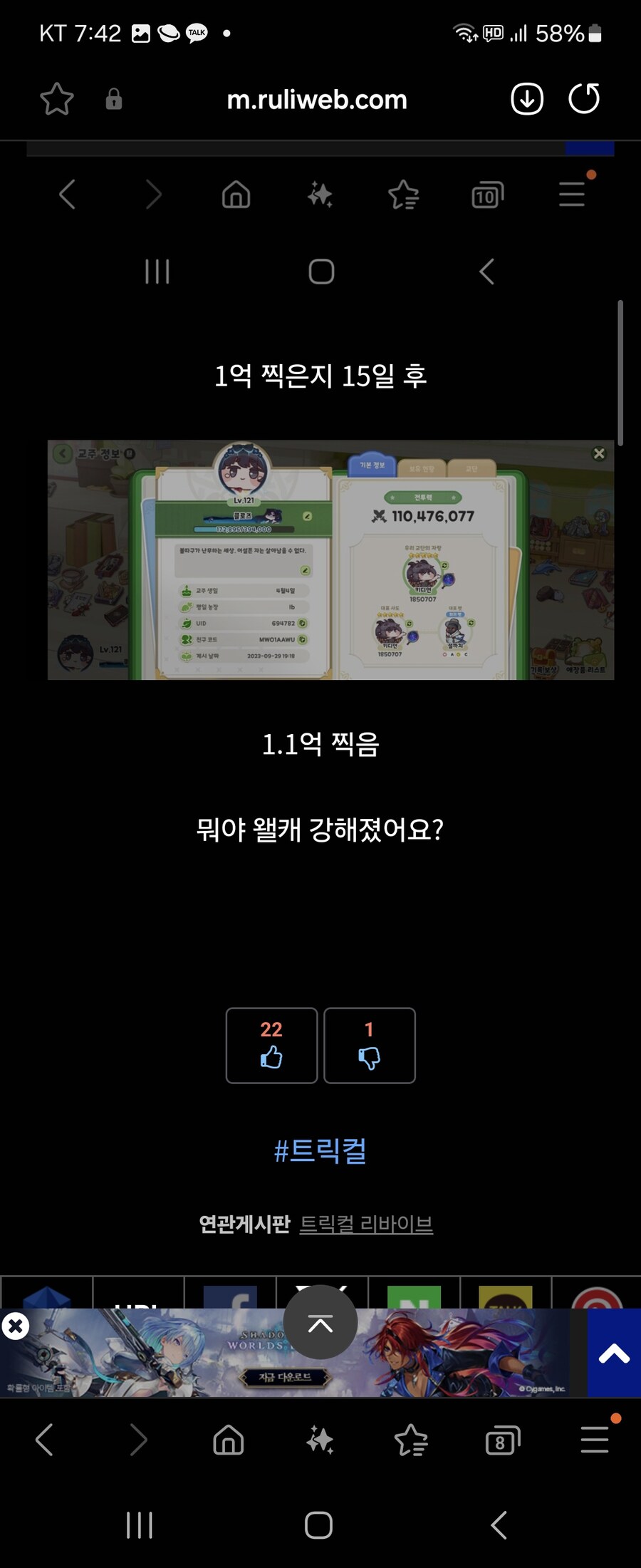This screenshot has height=1568, width=641.
Task: Downvote the post with 1 dislike
Action: pos(369,1045)
